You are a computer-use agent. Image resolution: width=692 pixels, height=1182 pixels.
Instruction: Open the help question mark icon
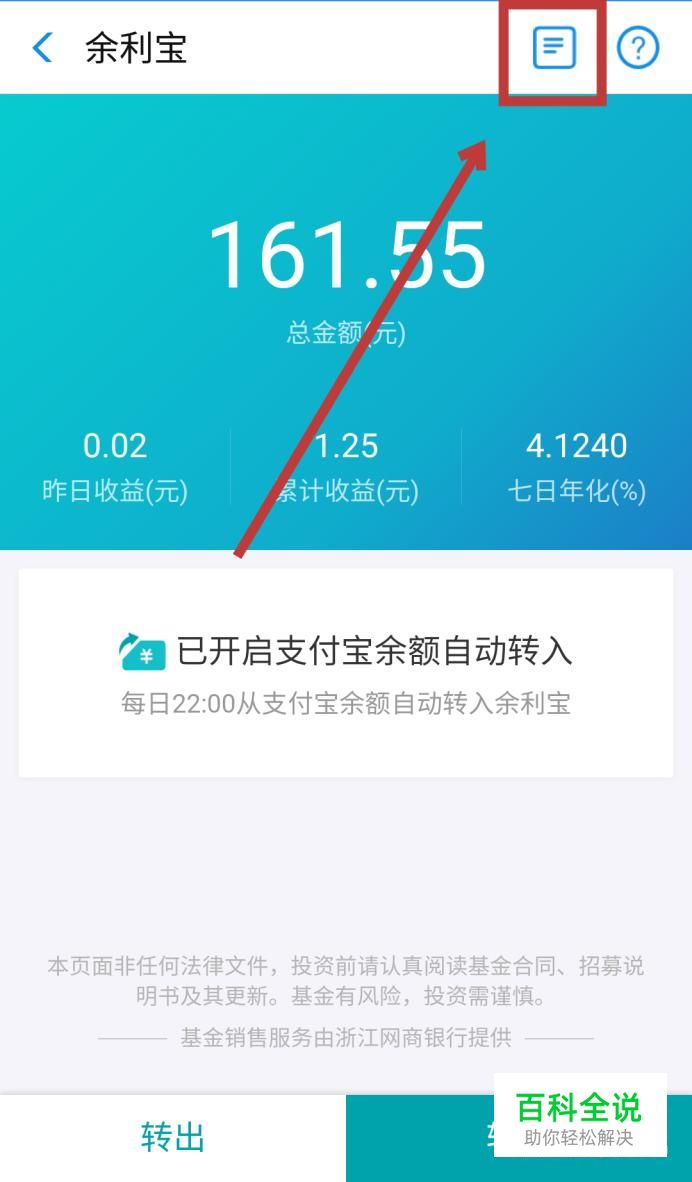click(x=638, y=48)
